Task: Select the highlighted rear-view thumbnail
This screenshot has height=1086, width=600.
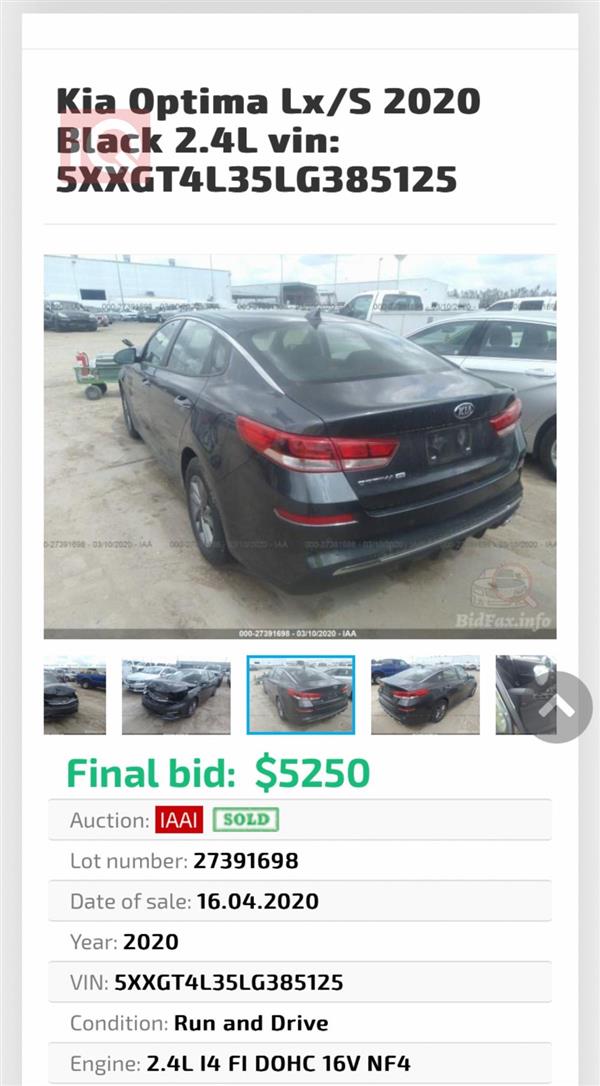Action: (x=300, y=696)
